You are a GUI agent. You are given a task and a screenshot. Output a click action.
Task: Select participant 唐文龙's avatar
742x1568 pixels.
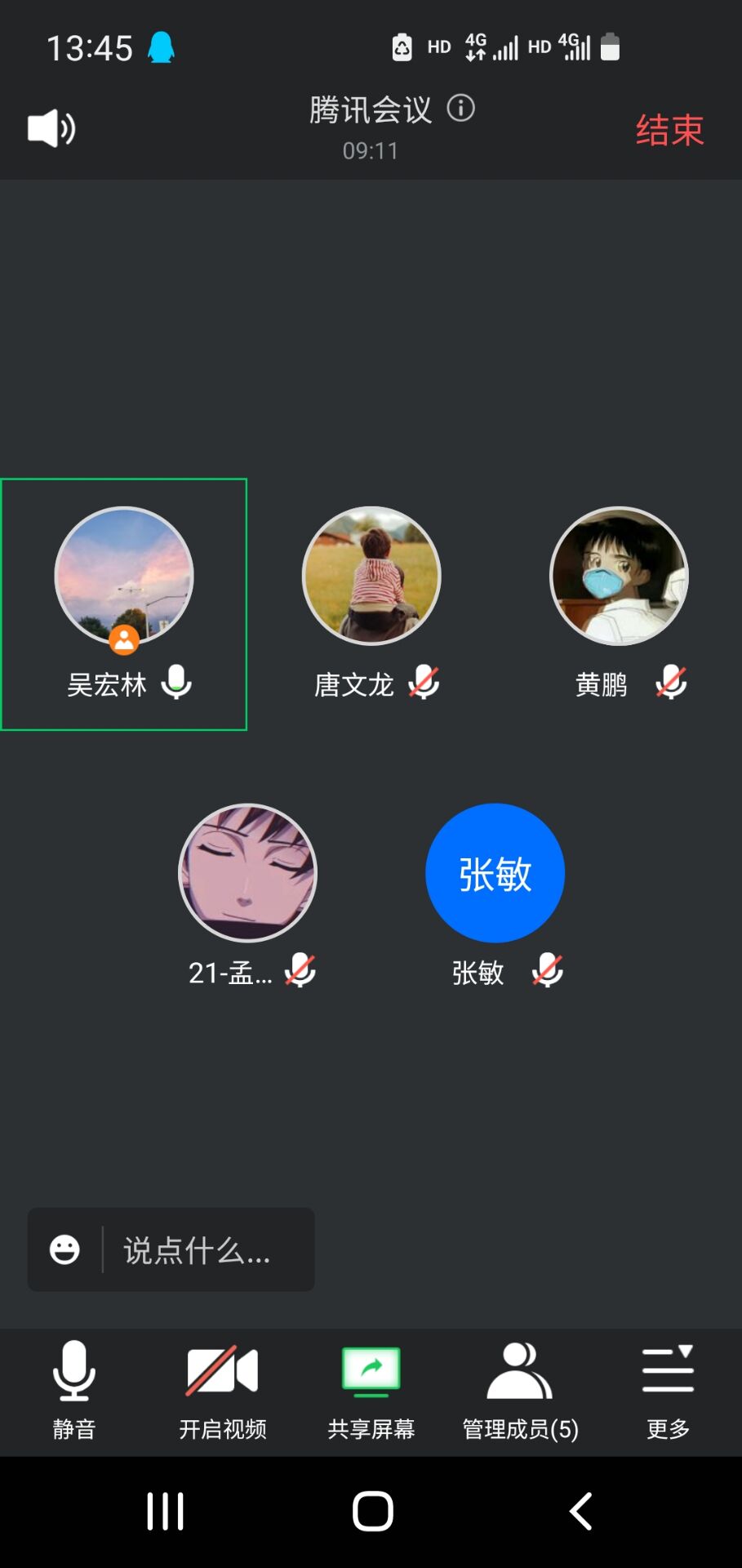pos(371,576)
